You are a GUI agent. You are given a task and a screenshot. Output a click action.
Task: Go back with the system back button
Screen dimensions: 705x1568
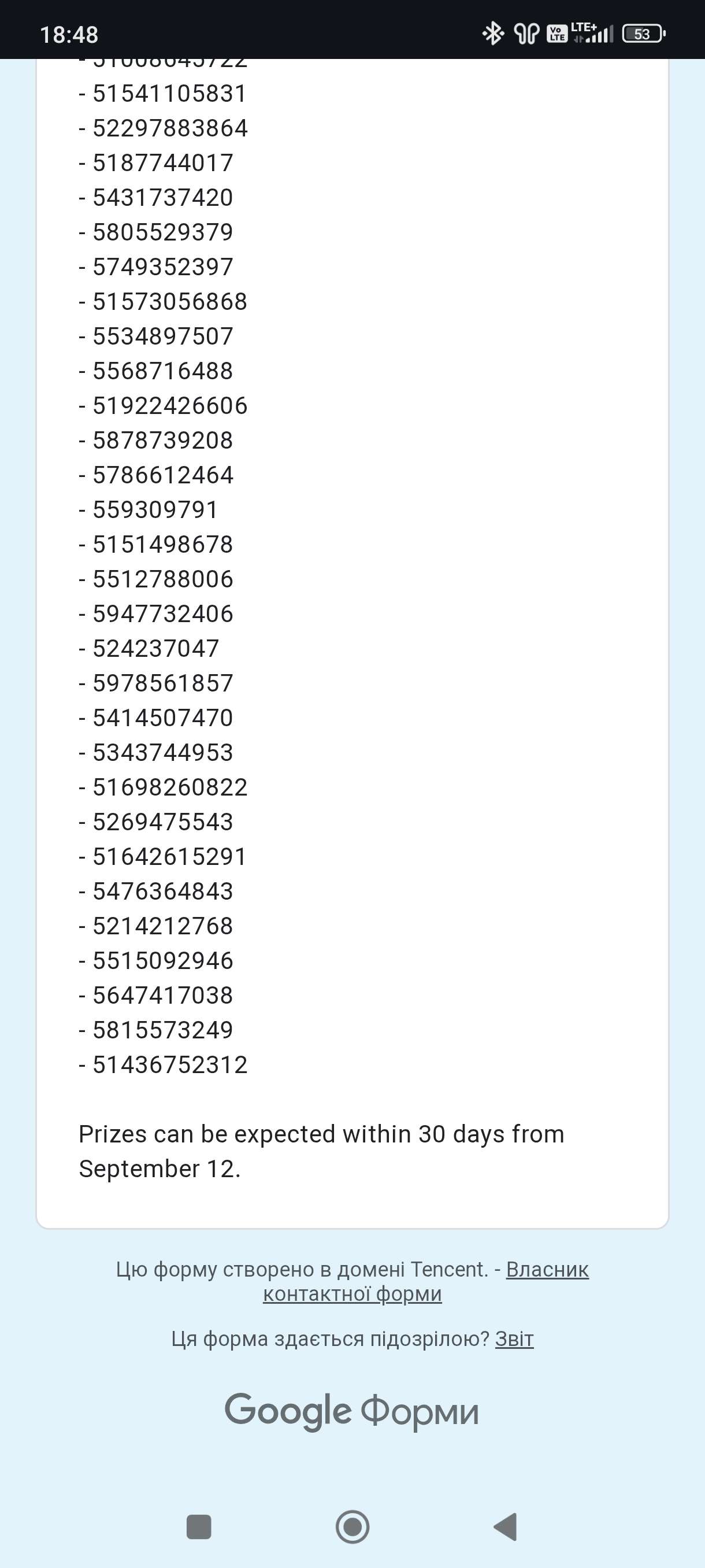(506, 1526)
